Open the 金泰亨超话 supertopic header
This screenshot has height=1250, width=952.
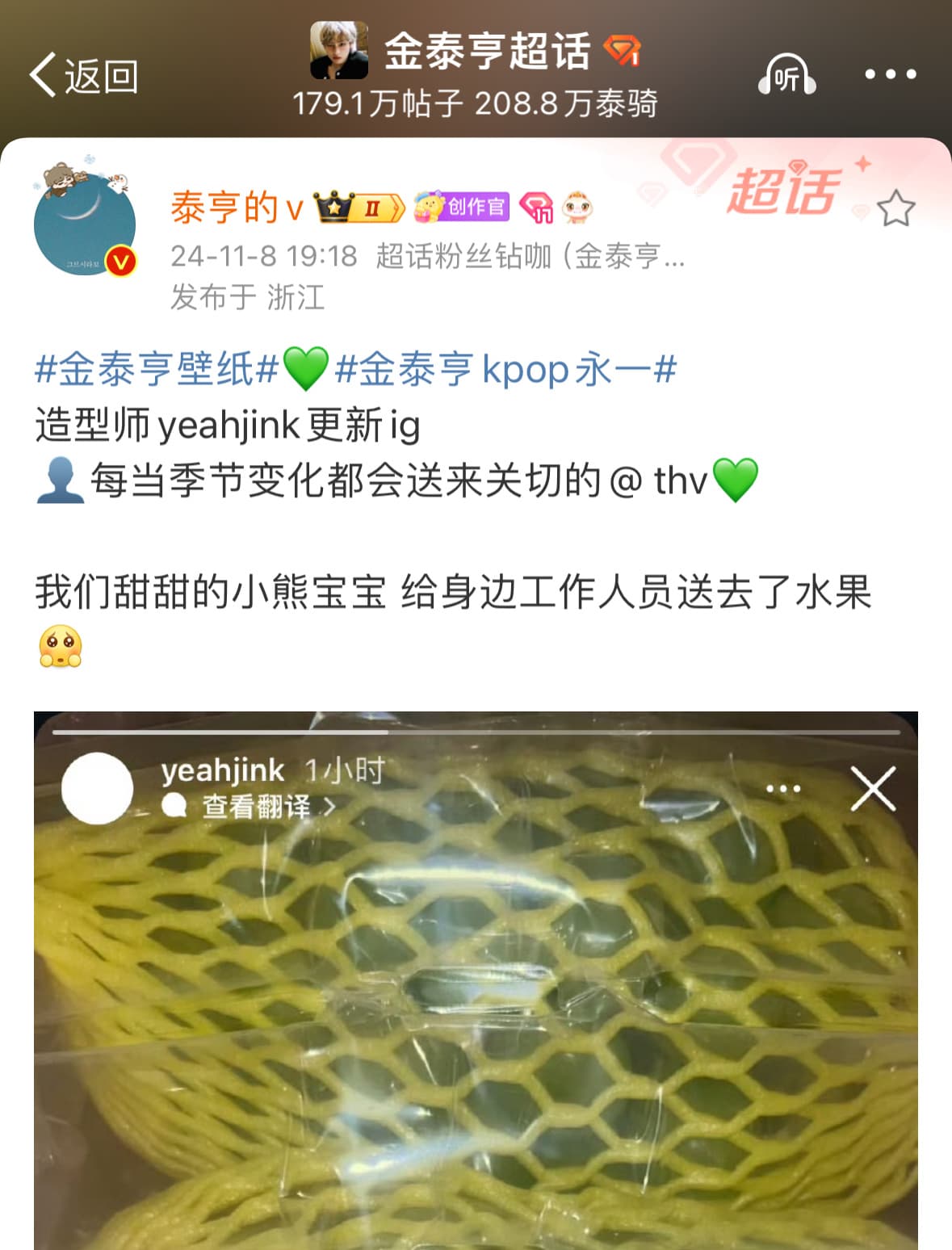487,52
